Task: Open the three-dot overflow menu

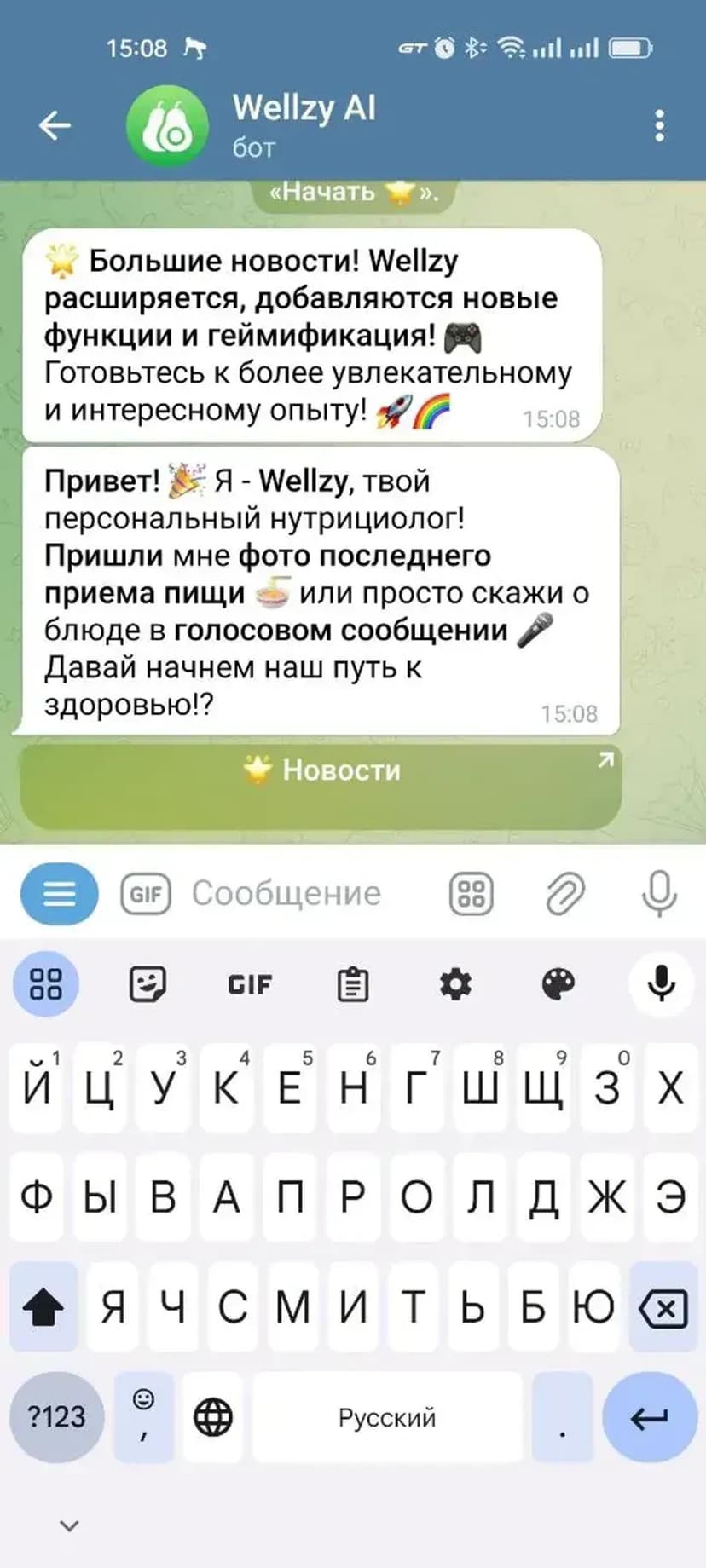Action: (x=659, y=126)
